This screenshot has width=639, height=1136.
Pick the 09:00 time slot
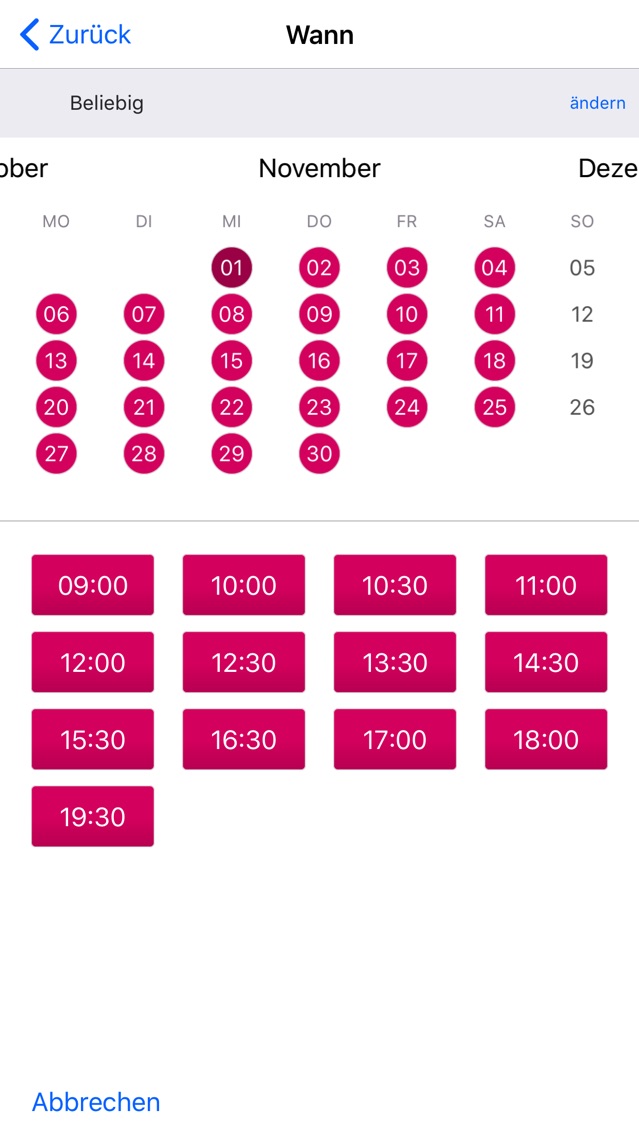pyautogui.click(x=93, y=585)
